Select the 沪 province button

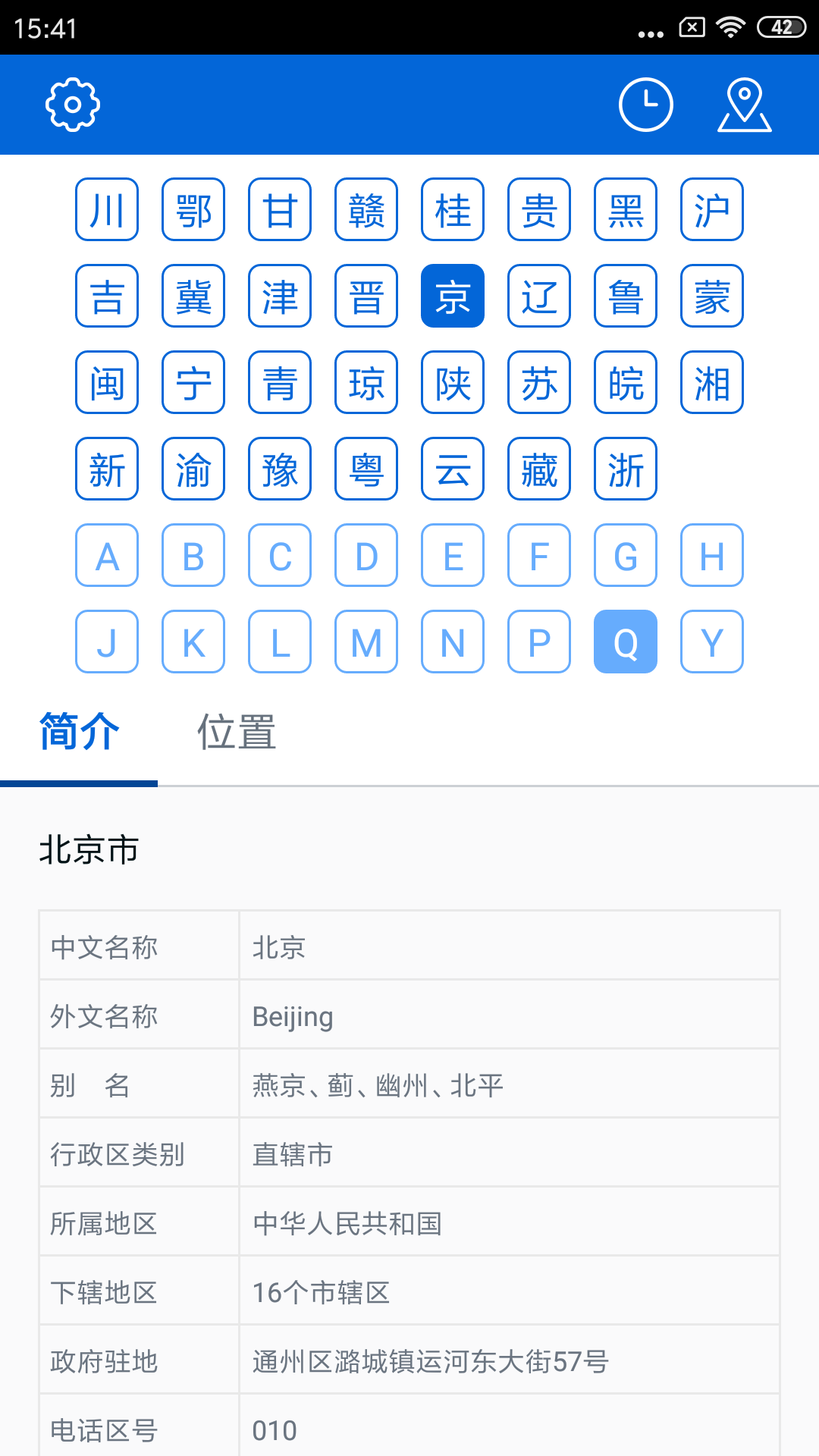711,210
